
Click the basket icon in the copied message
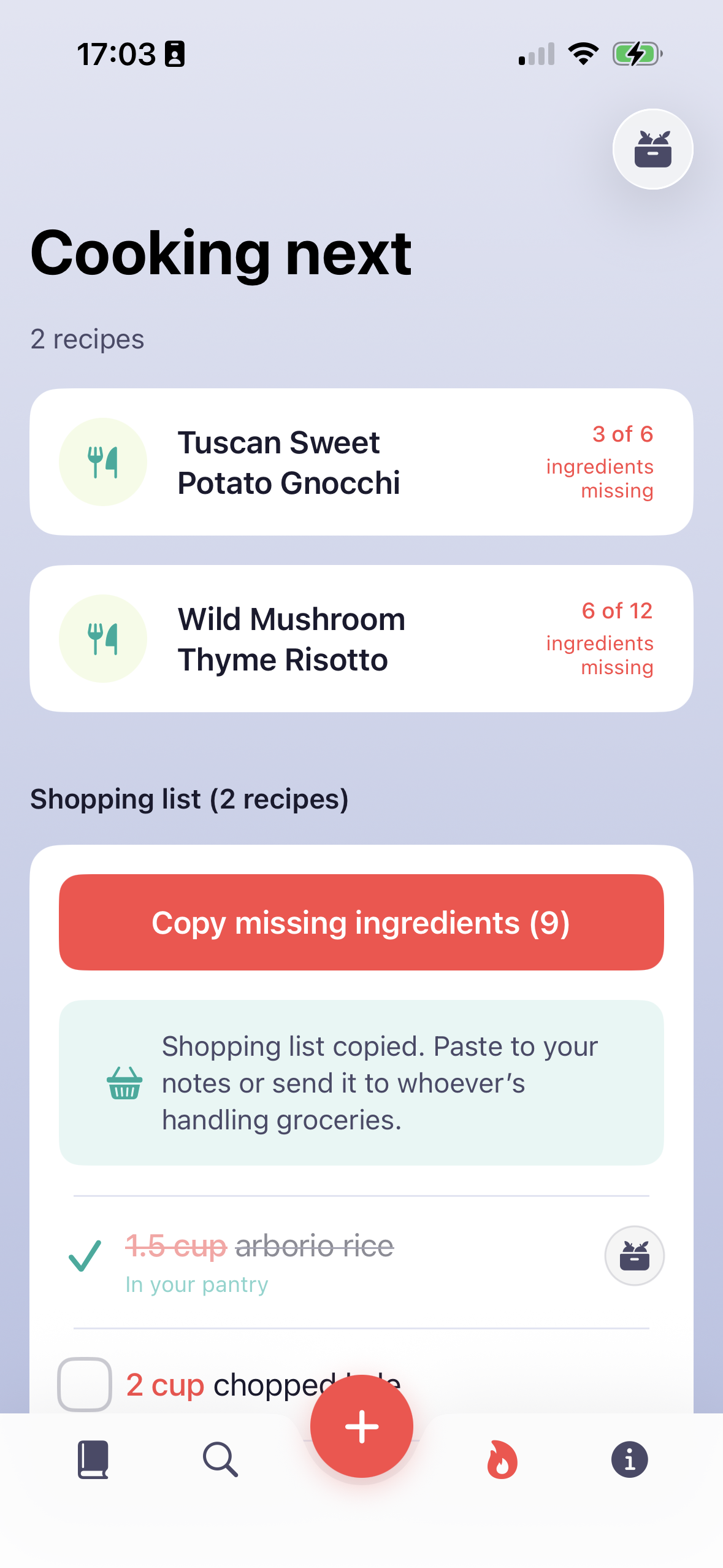point(123,1082)
